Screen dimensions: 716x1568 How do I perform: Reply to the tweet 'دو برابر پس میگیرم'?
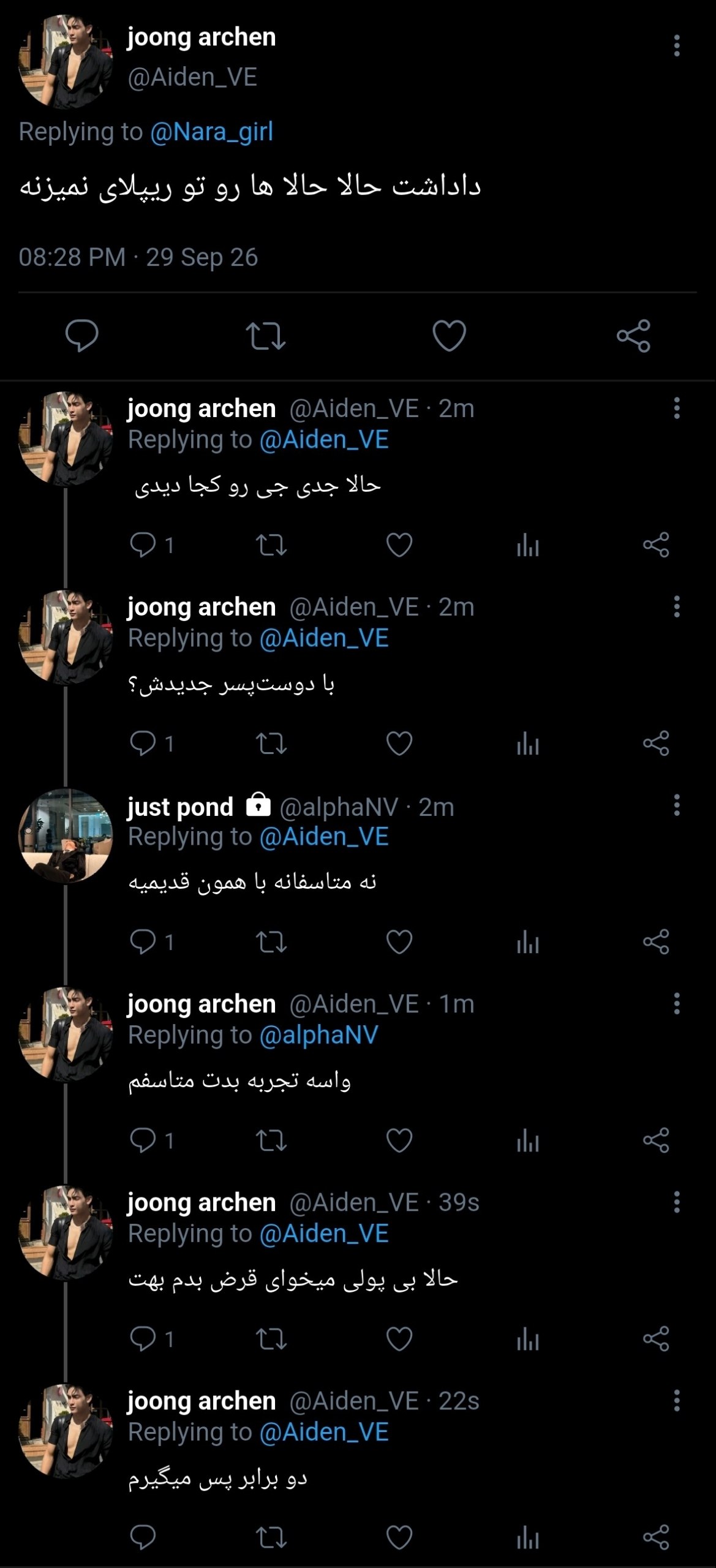[x=143, y=1537]
